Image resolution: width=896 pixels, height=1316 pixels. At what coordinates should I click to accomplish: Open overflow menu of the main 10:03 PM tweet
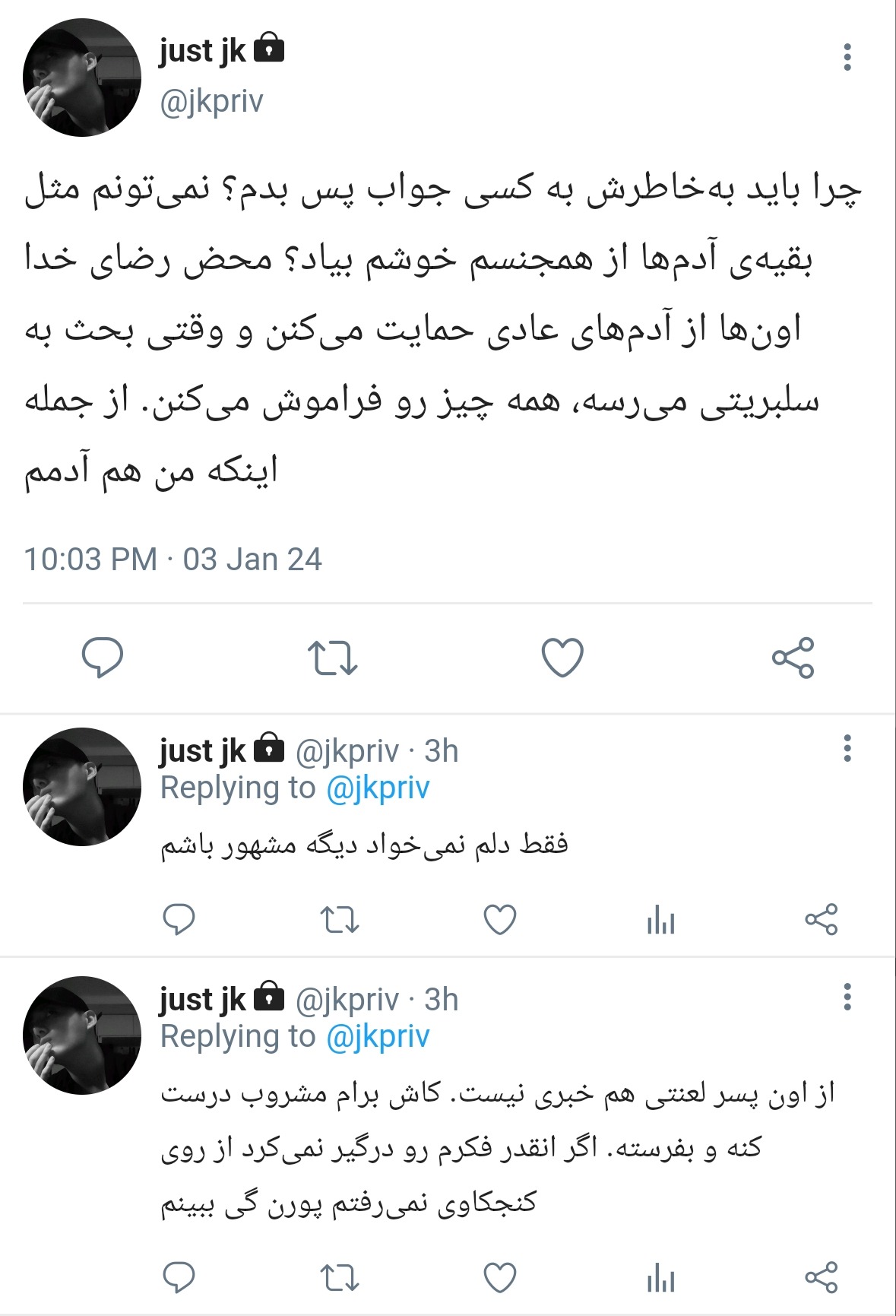click(847, 58)
